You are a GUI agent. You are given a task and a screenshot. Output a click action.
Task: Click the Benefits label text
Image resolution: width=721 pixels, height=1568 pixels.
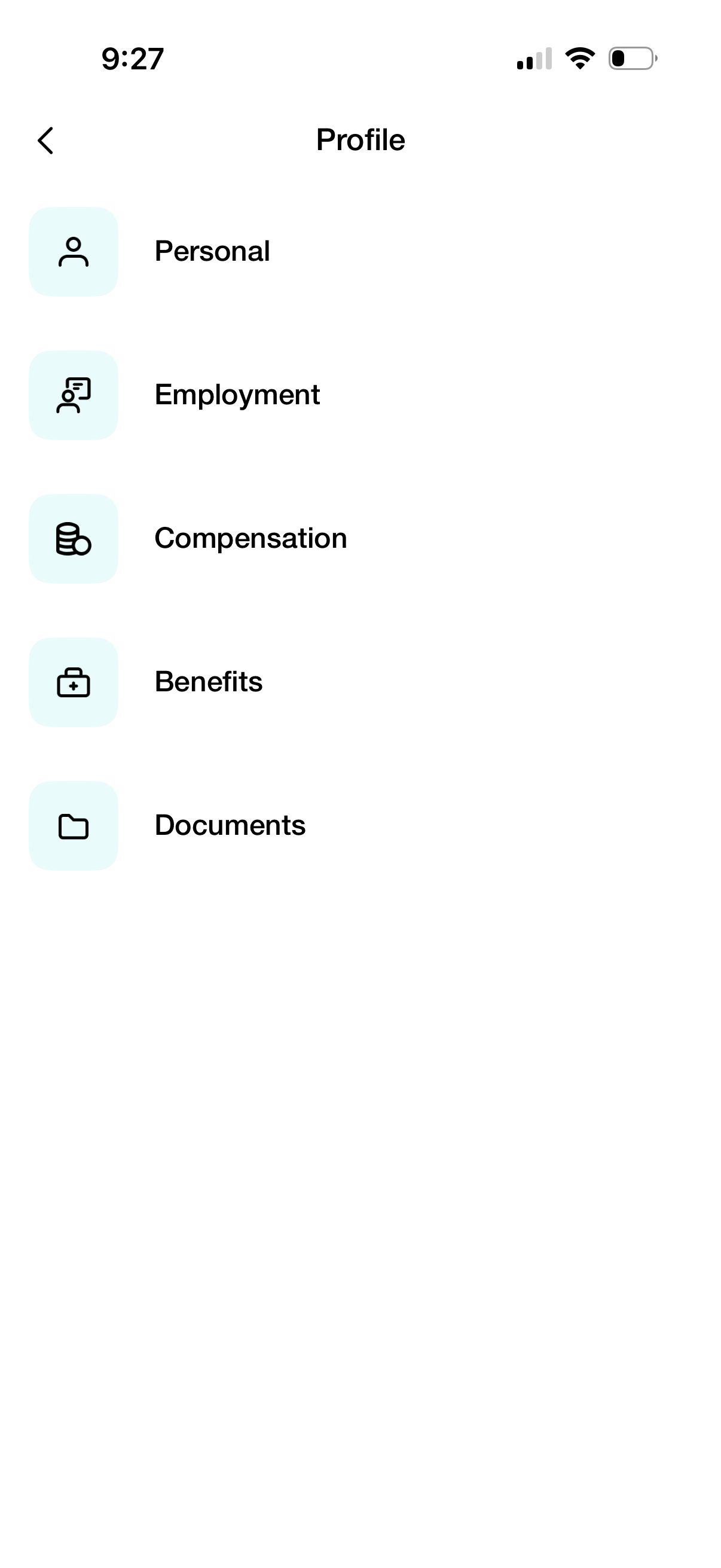coord(208,682)
